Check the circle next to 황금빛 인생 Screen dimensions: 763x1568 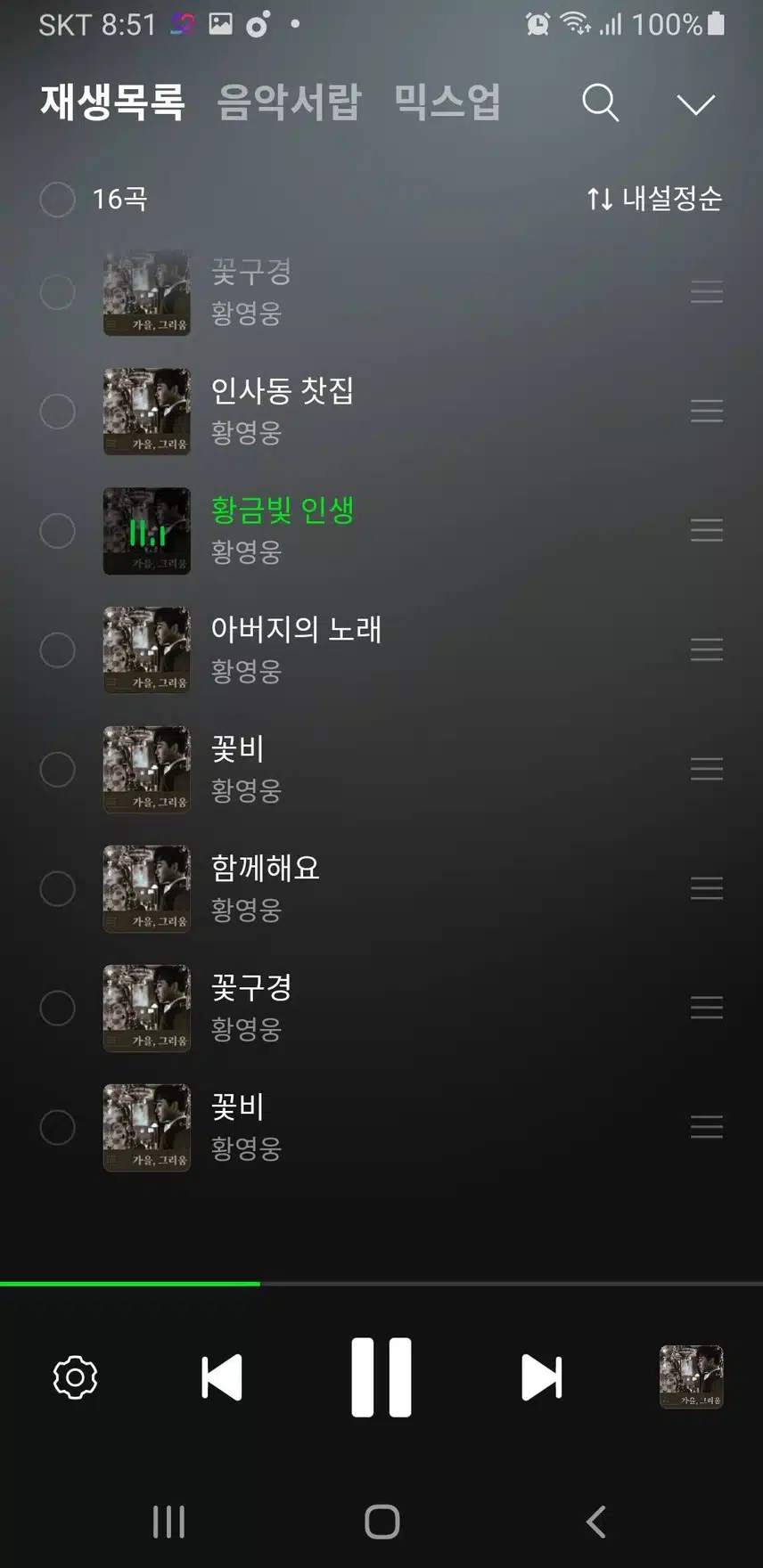tap(57, 531)
